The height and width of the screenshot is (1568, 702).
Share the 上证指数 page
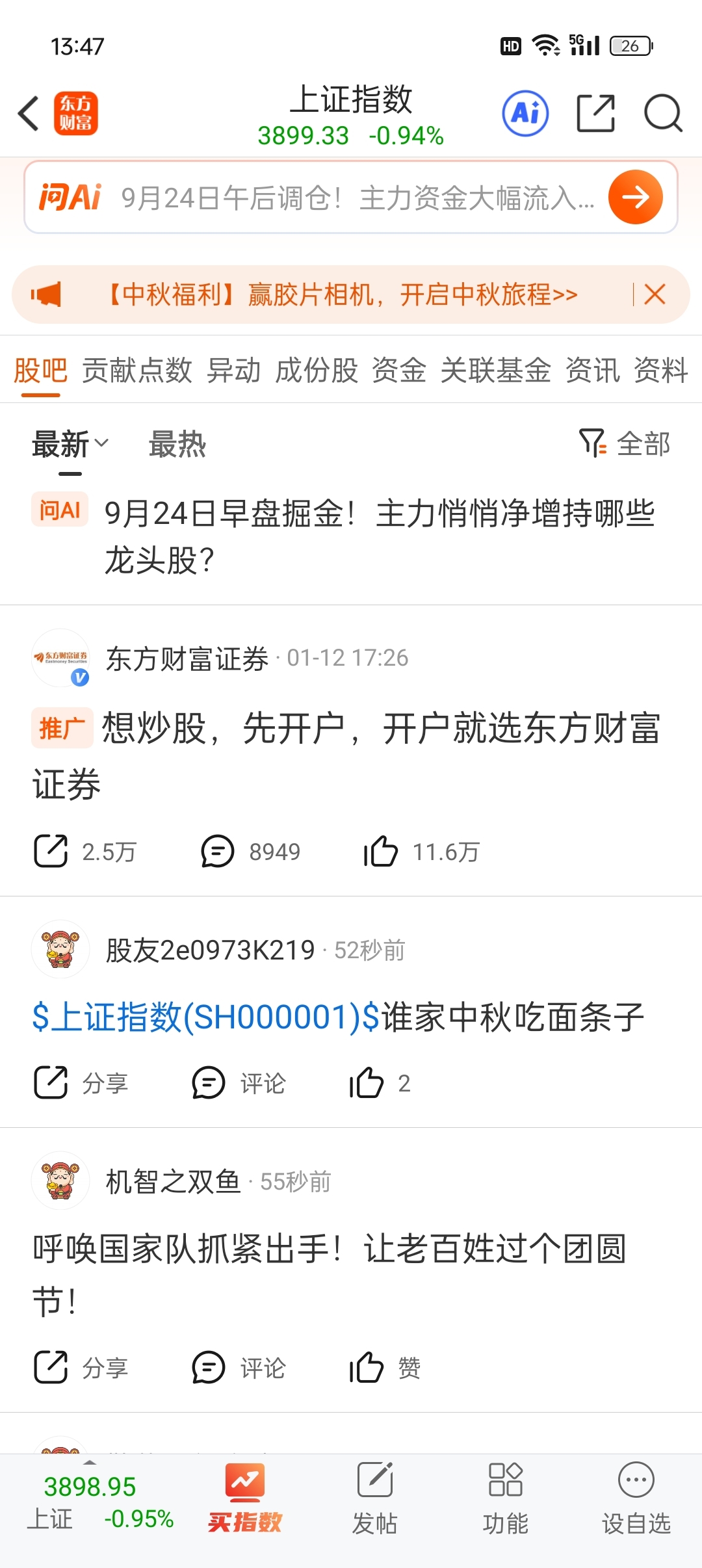click(x=595, y=113)
